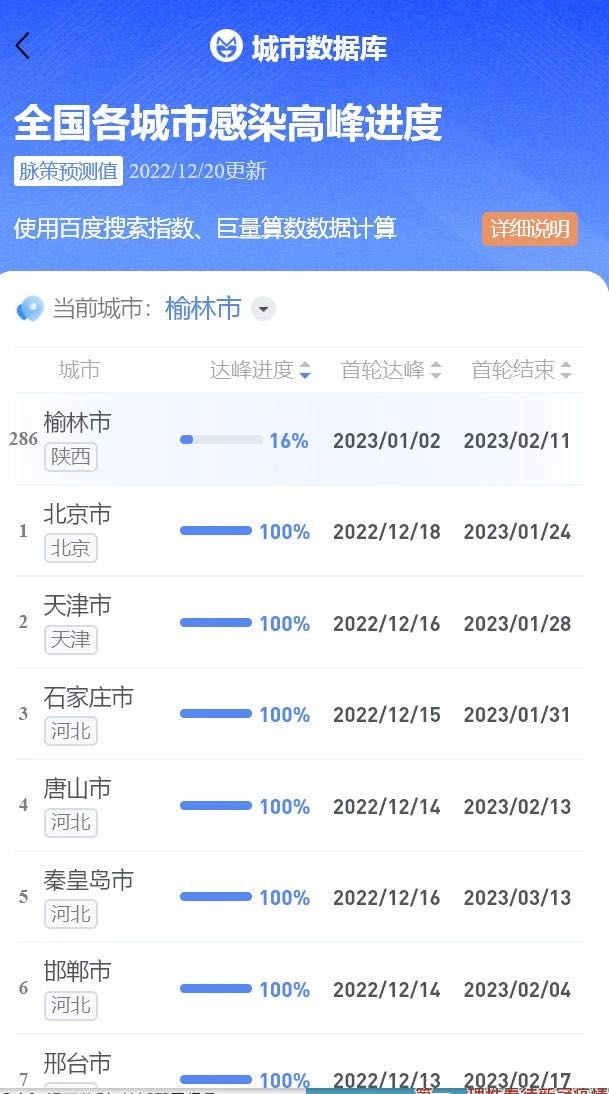
Task: Open the highlighted 榆林市 row
Action: point(299,440)
